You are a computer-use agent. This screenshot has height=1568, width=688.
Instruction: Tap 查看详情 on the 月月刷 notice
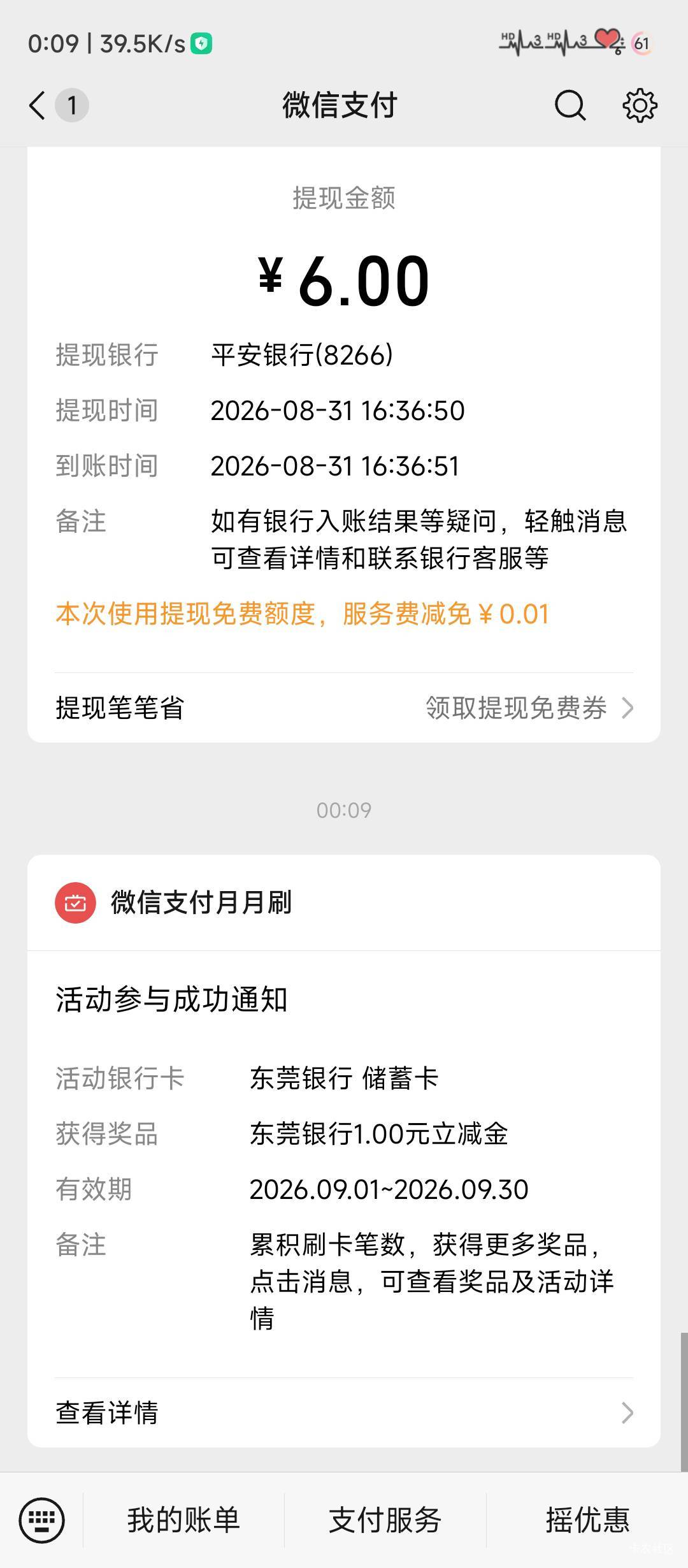point(344,1412)
